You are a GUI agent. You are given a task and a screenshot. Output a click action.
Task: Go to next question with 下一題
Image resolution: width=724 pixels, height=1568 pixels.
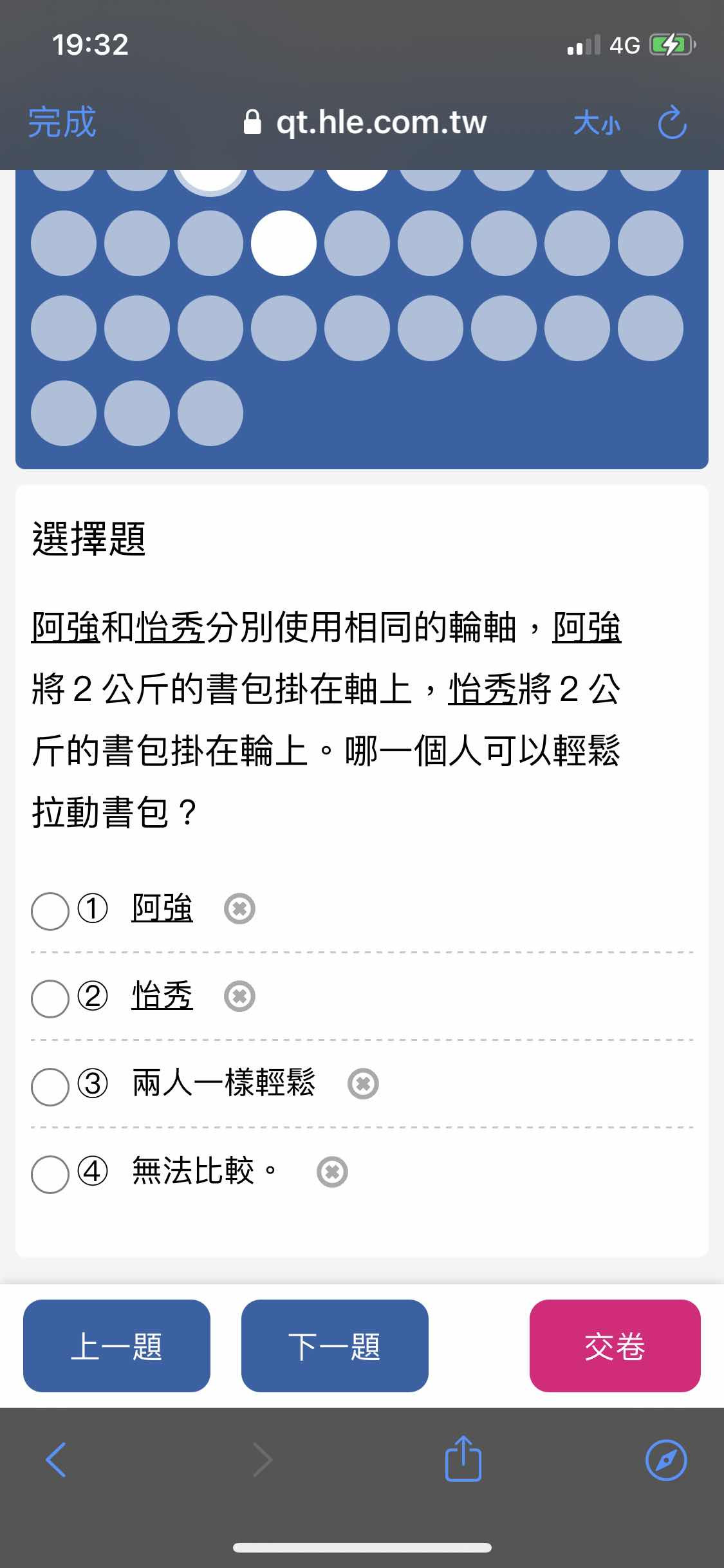coord(335,1346)
